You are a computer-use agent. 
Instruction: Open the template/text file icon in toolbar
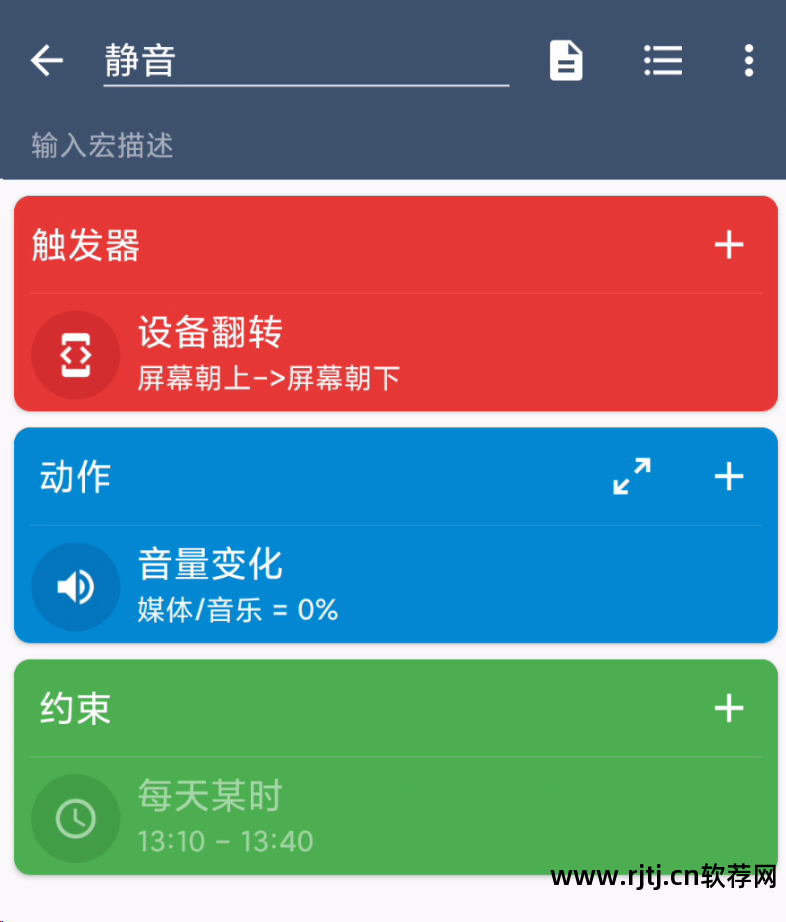[565, 61]
